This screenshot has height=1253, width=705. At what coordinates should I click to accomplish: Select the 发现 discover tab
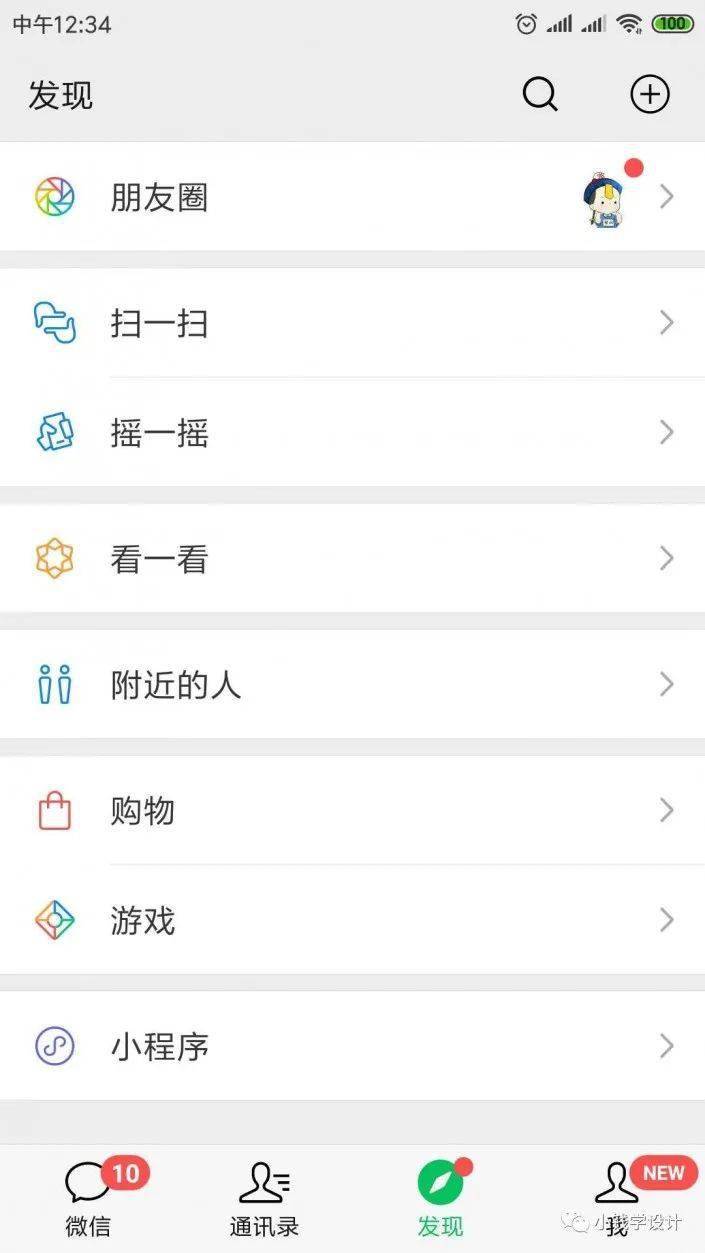pos(440,1198)
